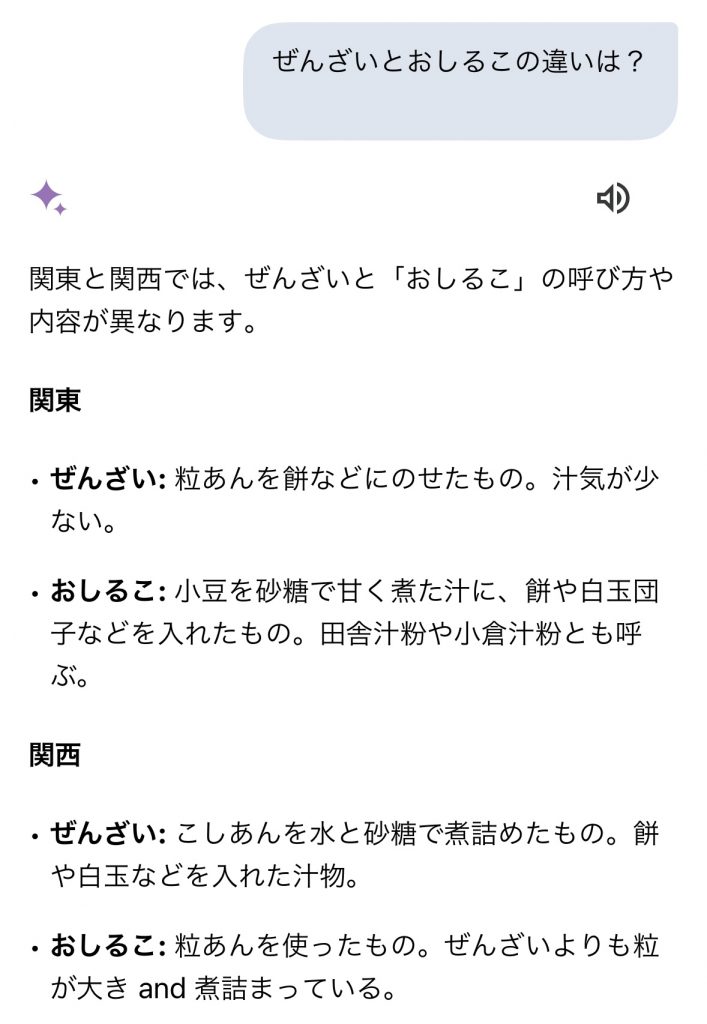
Task: Play the response aloud with speaker icon
Action: tap(613, 198)
